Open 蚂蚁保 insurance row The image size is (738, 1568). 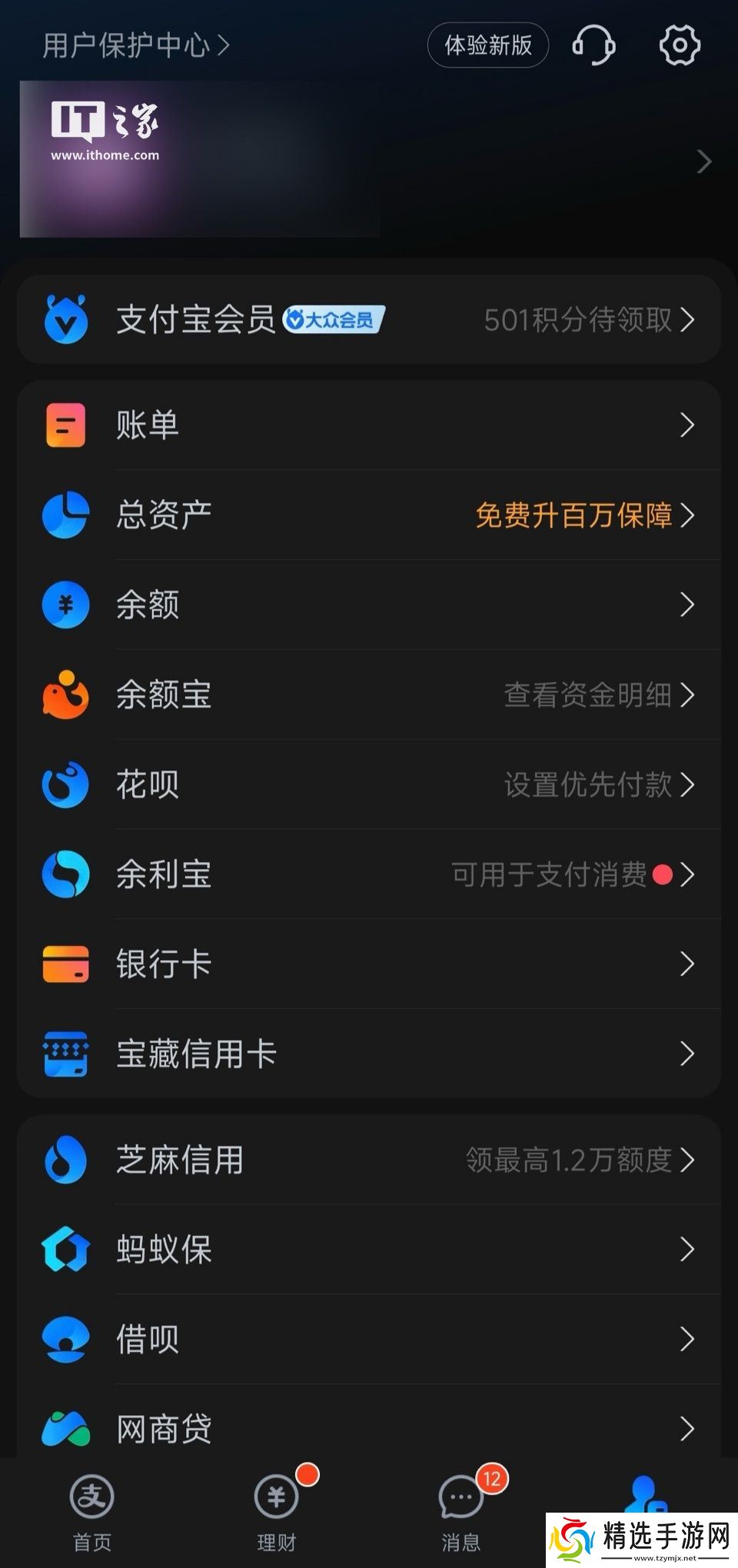pyautogui.click(x=369, y=1250)
